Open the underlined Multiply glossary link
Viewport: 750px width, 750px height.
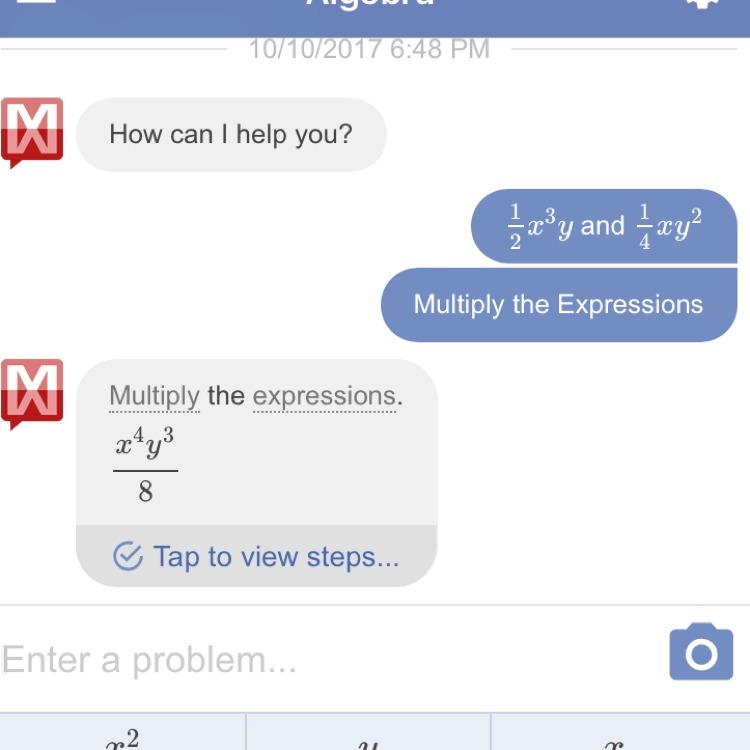(154, 397)
